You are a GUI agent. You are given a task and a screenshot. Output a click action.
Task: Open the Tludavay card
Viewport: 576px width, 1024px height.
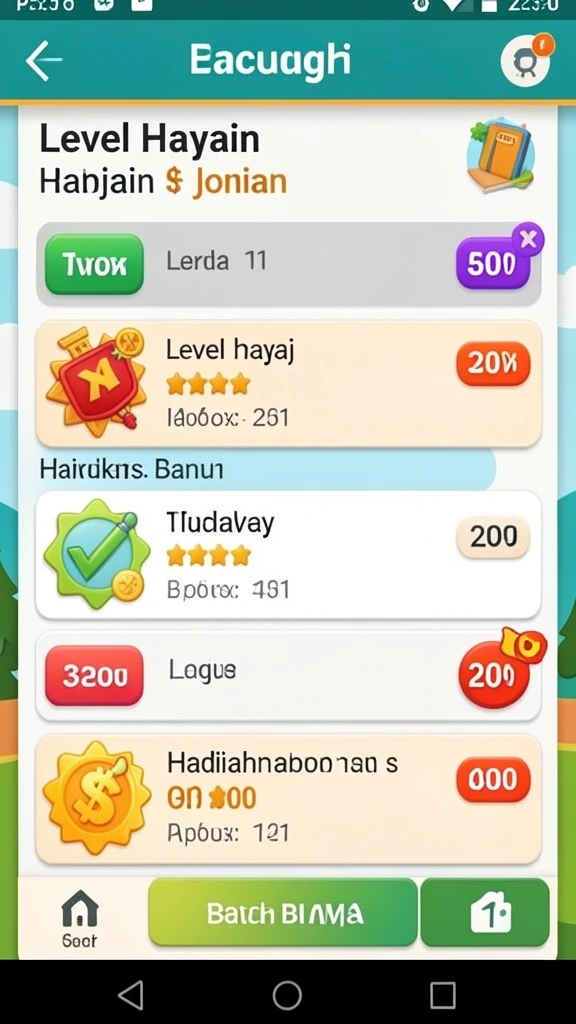pyautogui.click(x=288, y=555)
